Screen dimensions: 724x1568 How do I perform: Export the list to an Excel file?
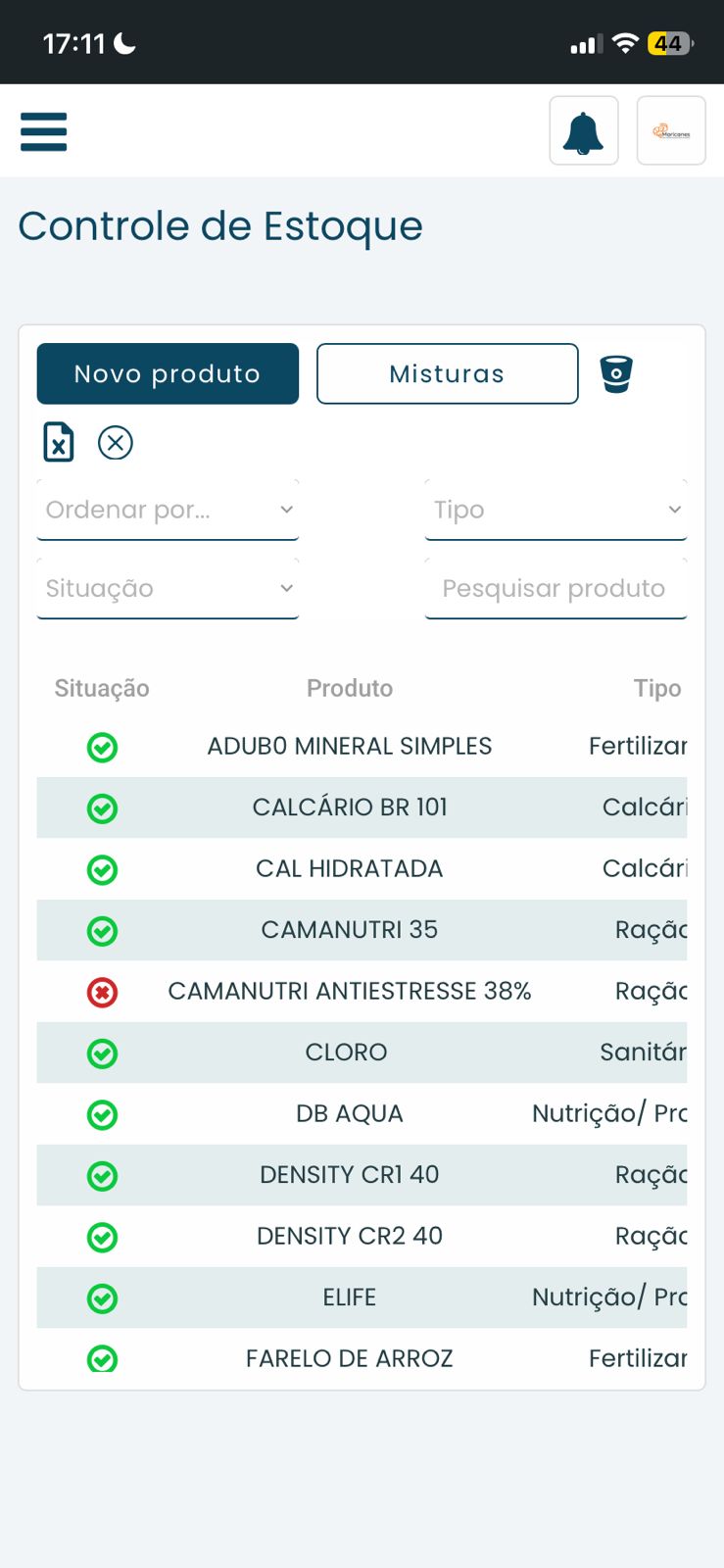coord(59,442)
